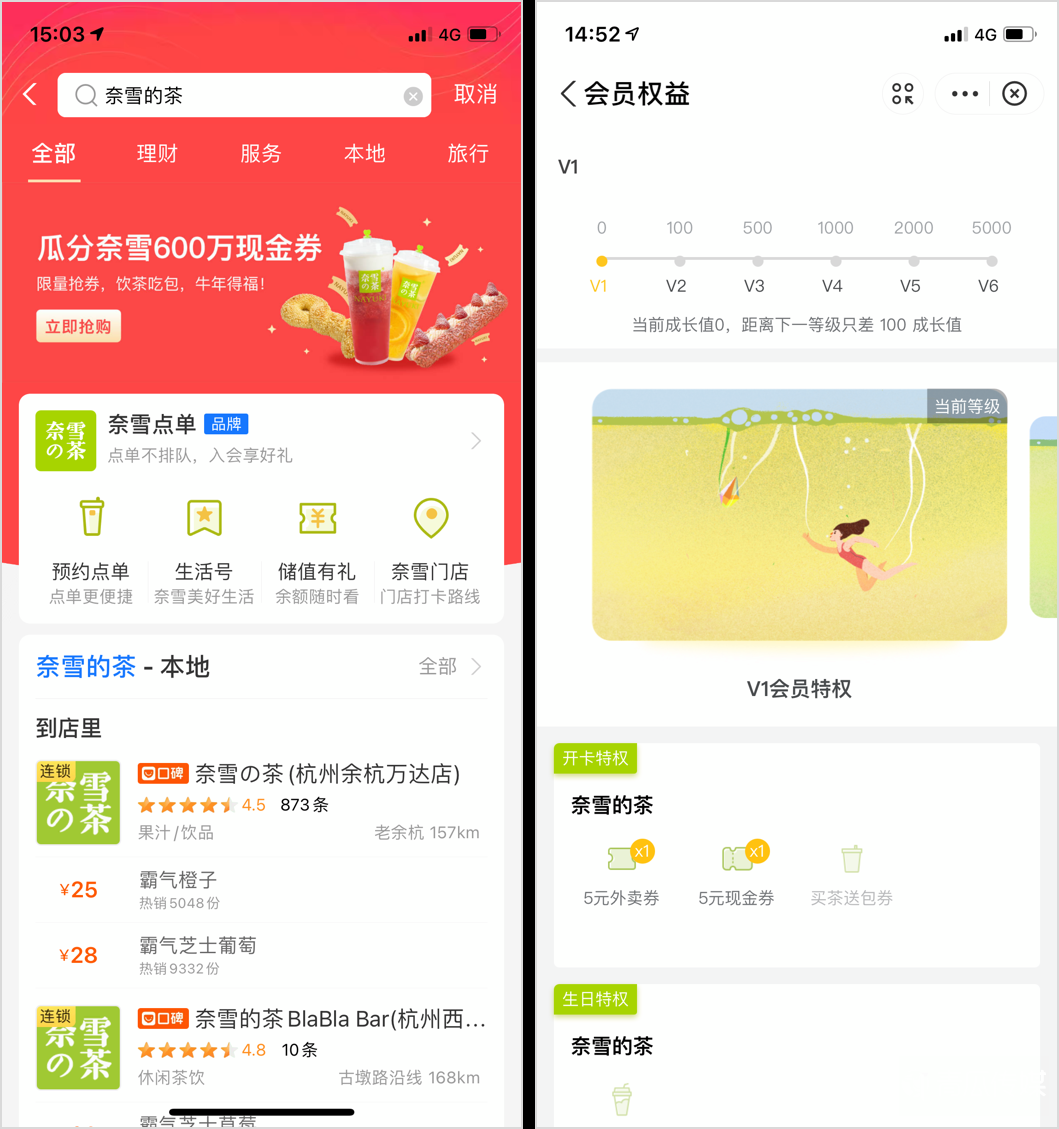Image resolution: width=1059 pixels, height=1129 pixels.
Task: Click the three-dot more options icon
Action: click(x=963, y=93)
